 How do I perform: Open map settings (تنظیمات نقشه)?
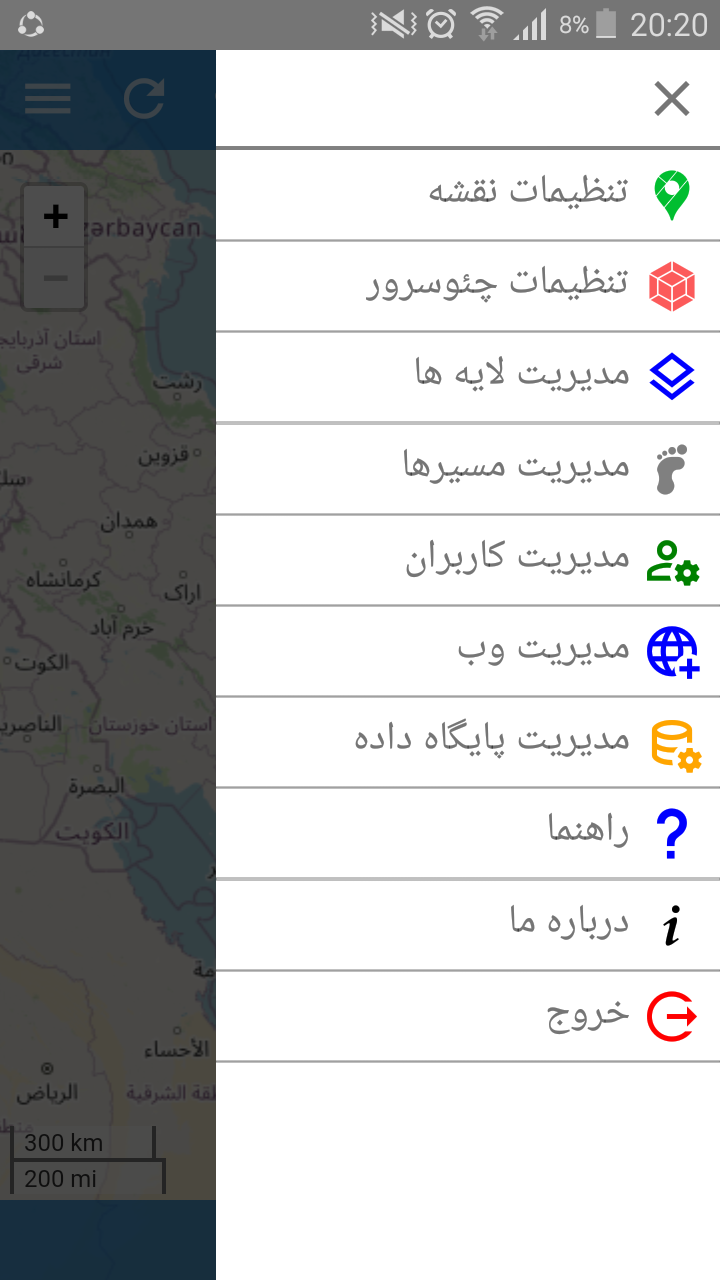click(x=468, y=195)
